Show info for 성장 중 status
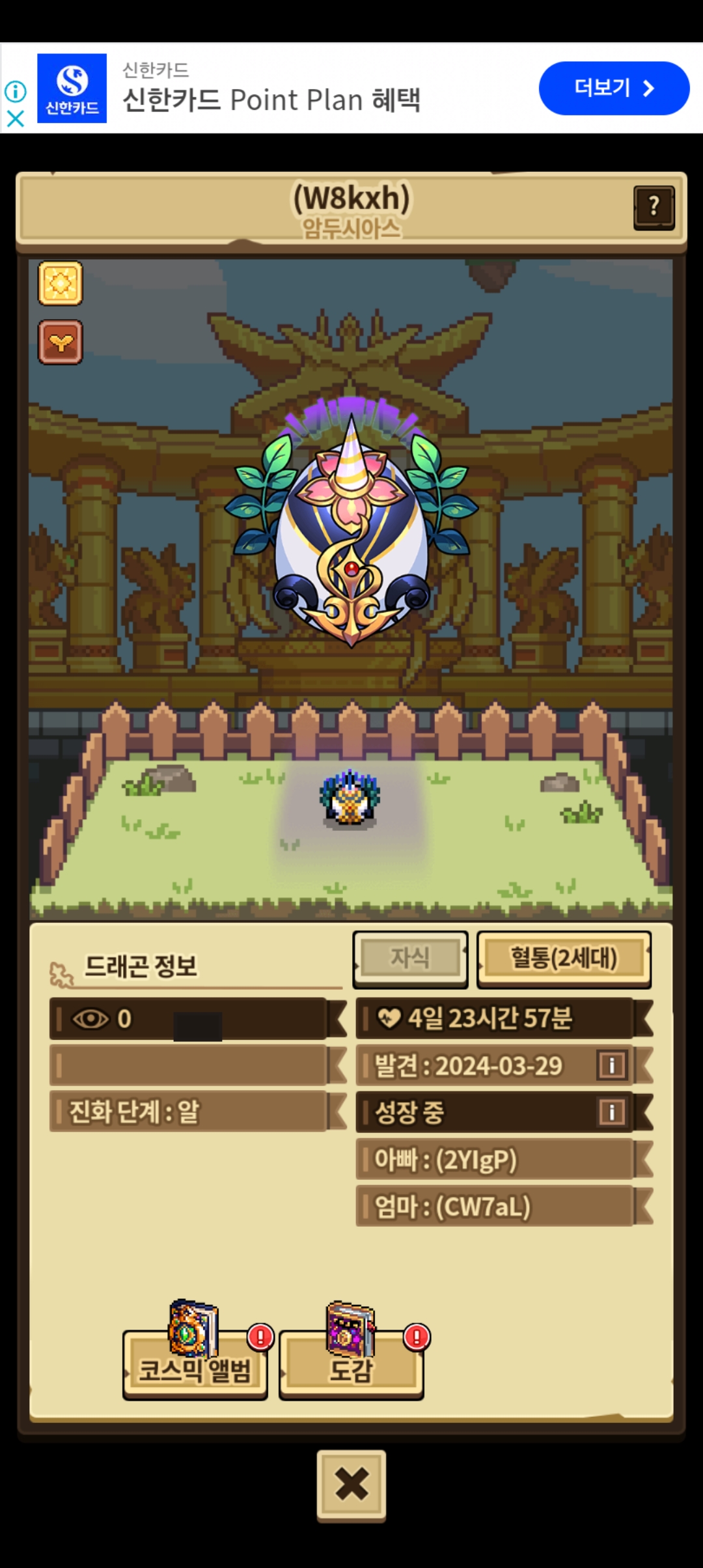The width and height of the screenshot is (703, 1568). 611,1112
